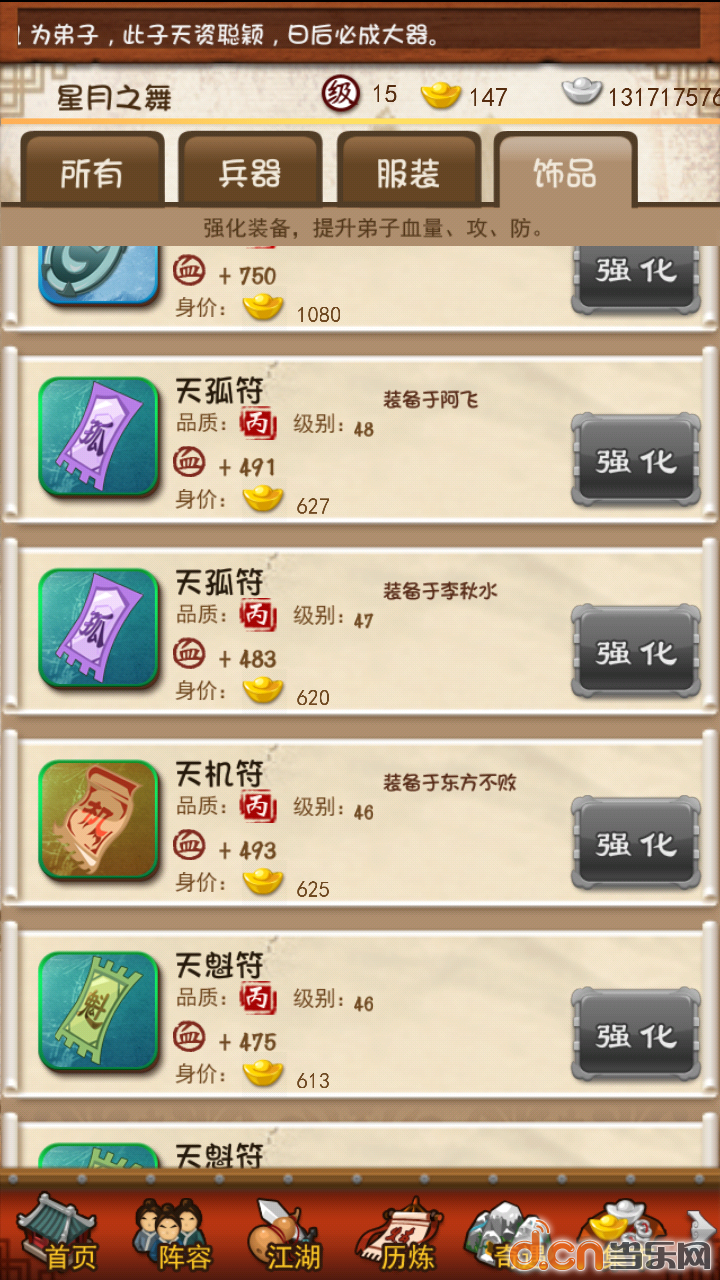Open the 江湖 section

[x=283, y=1232]
